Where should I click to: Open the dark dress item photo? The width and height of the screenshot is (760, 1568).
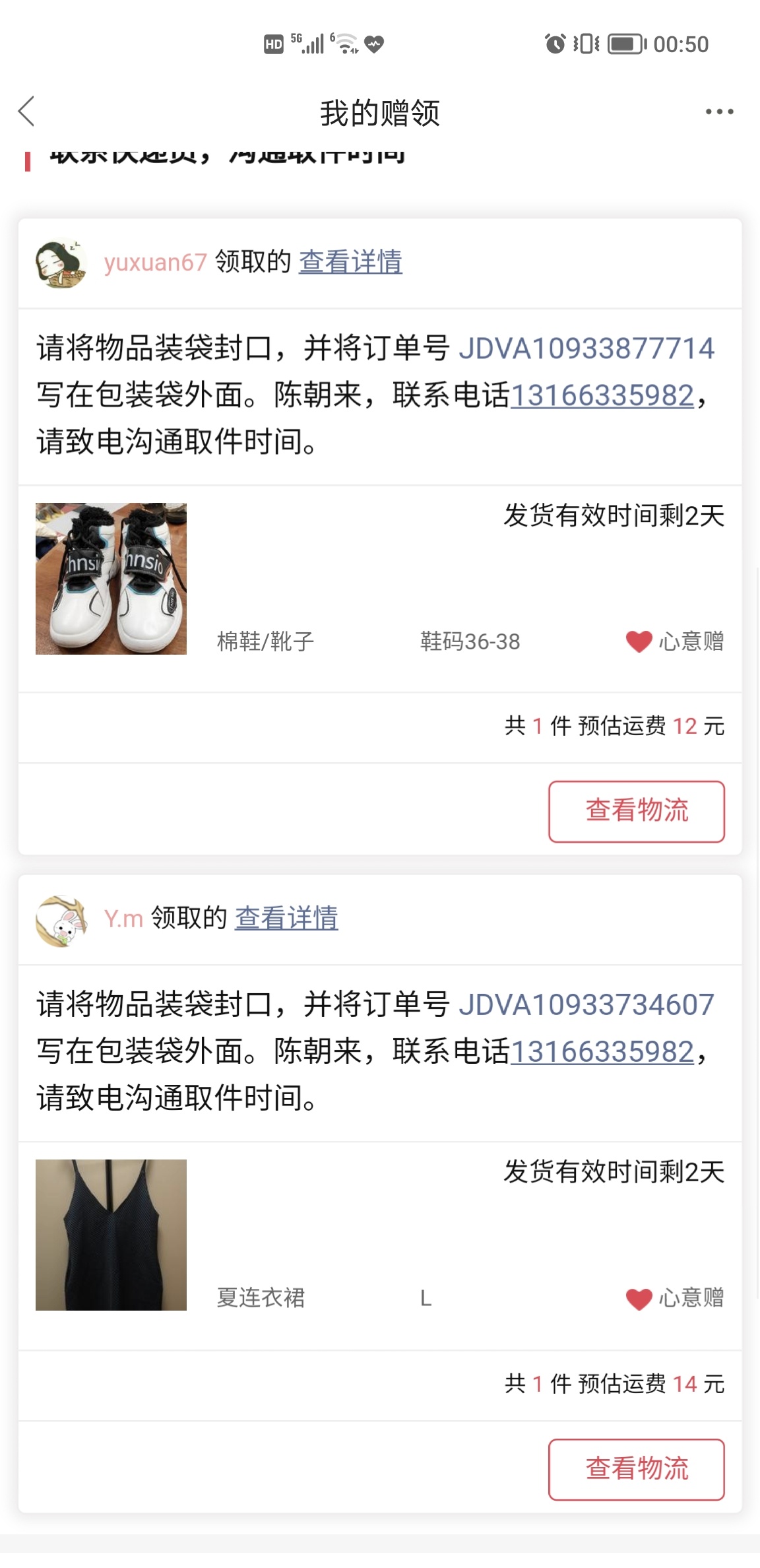(111, 1235)
